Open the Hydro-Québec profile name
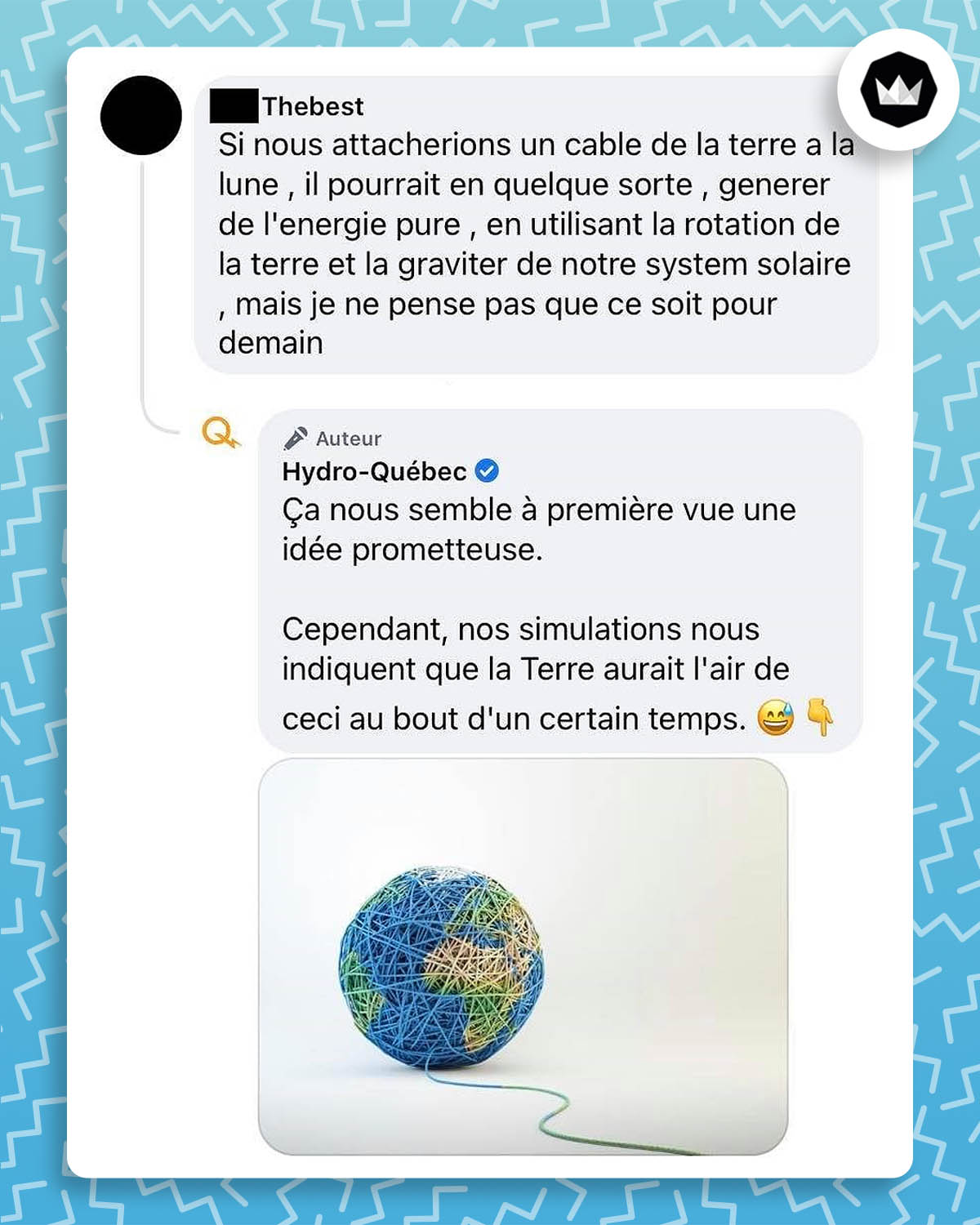 coord(374,470)
